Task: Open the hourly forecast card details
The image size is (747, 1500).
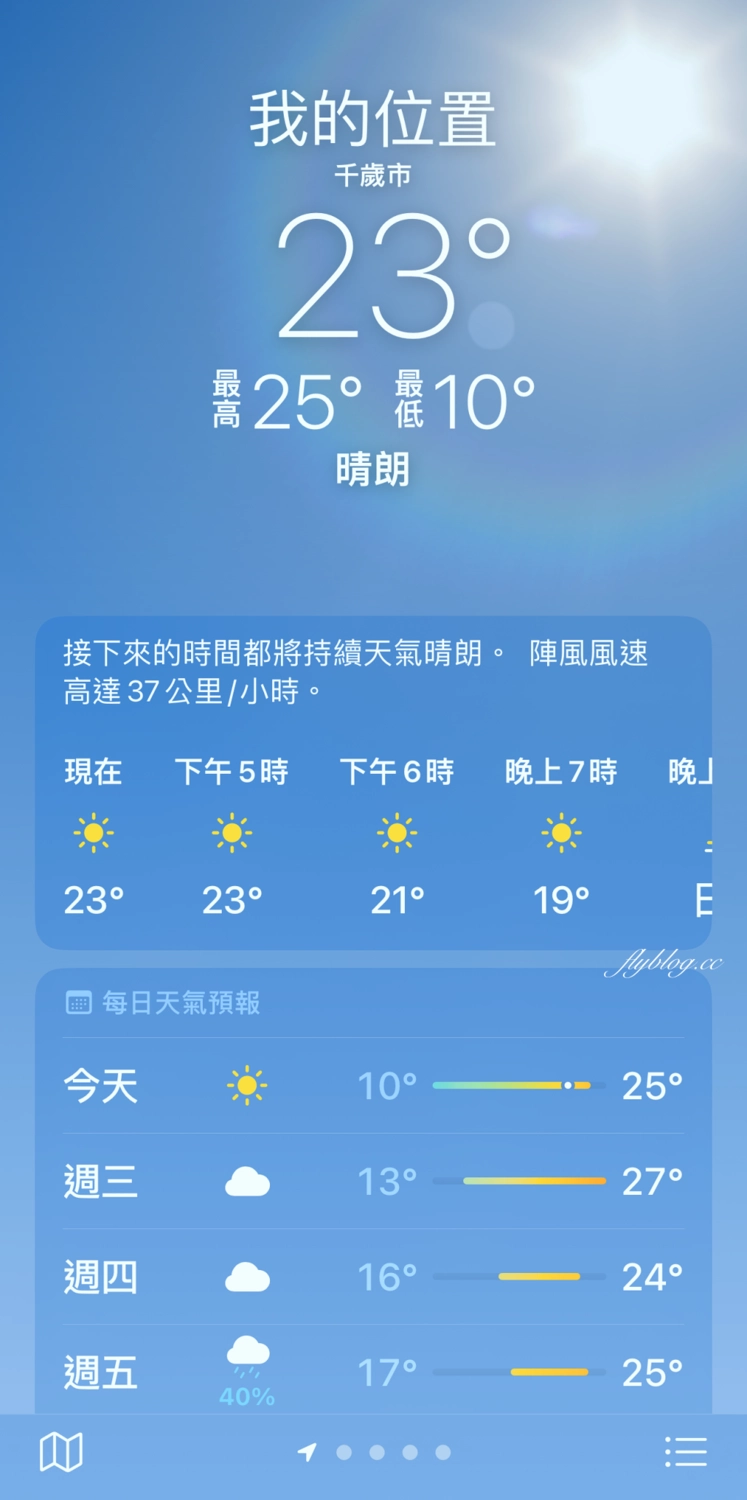Action: pyautogui.click(x=373, y=782)
